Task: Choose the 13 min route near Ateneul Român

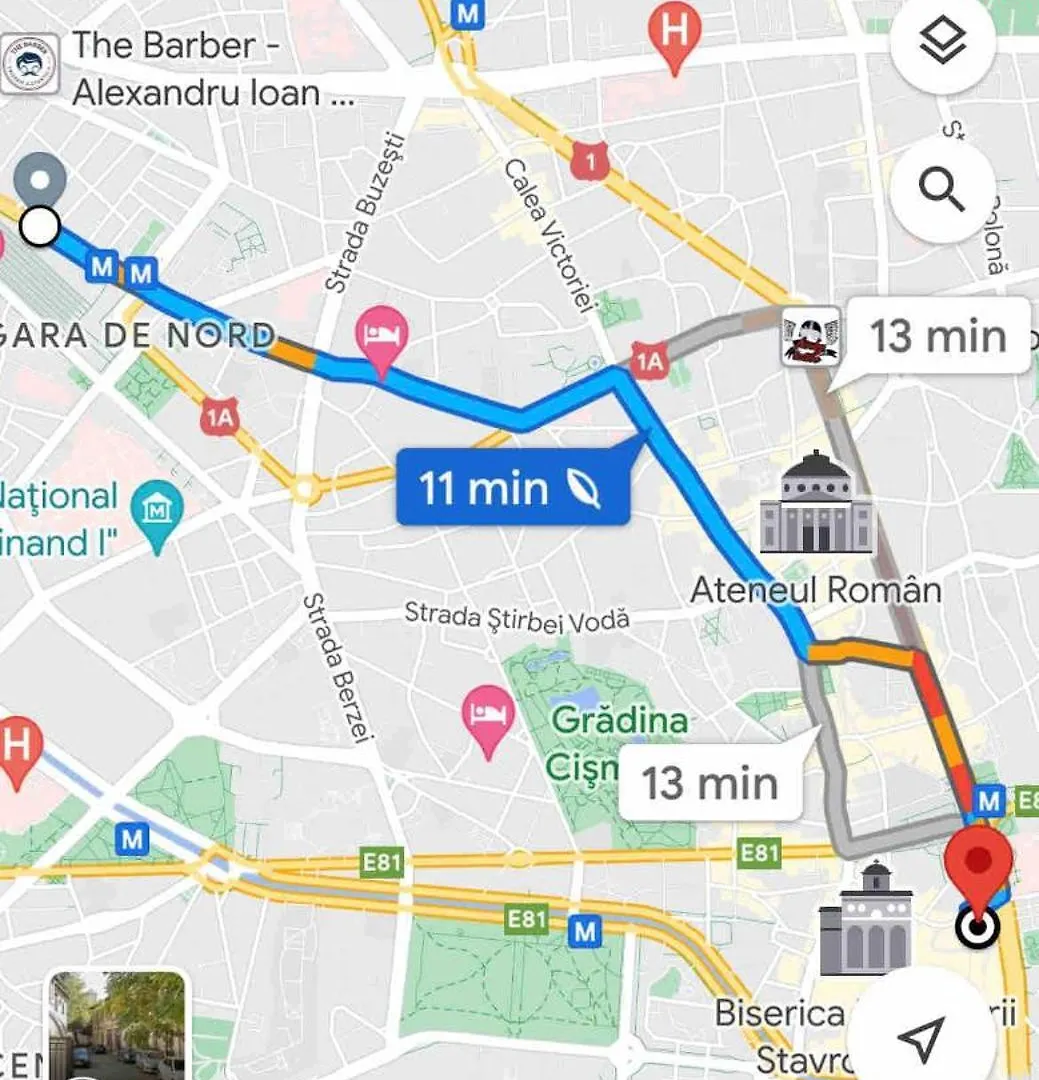Action: [937, 336]
